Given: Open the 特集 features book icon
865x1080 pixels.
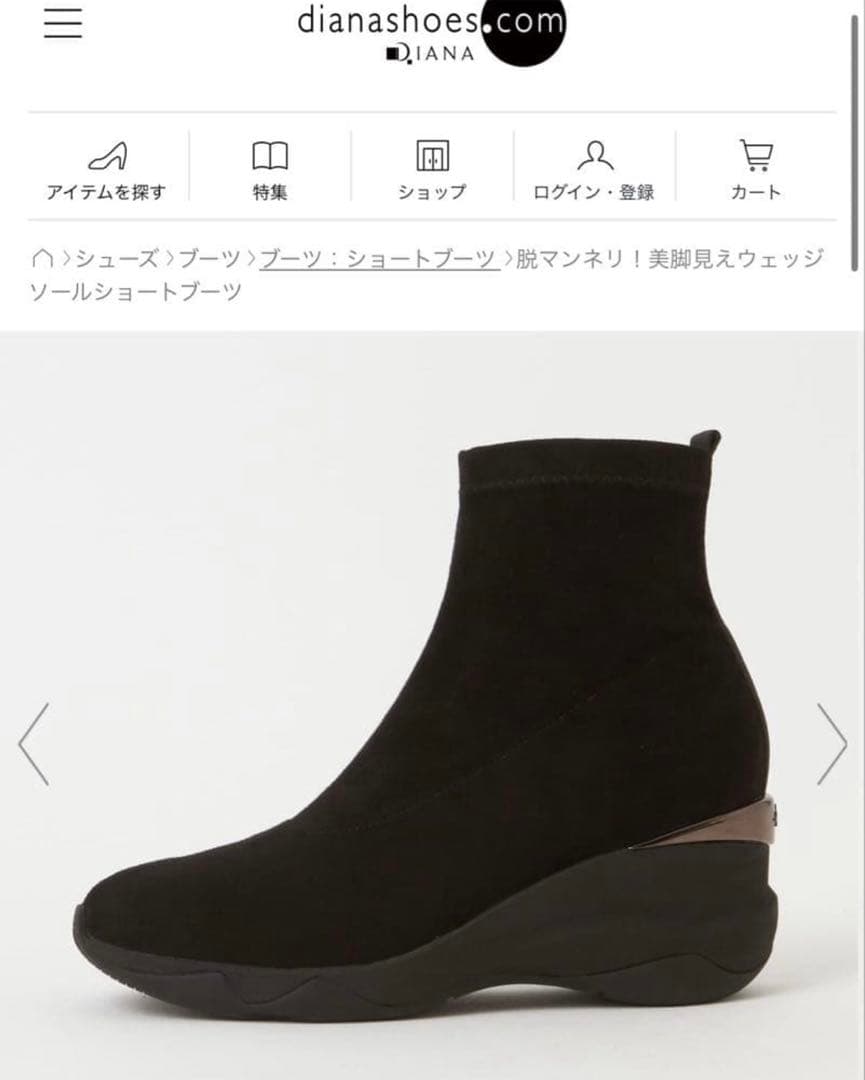Looking at the screenshot, I should (x=272, y=157).
